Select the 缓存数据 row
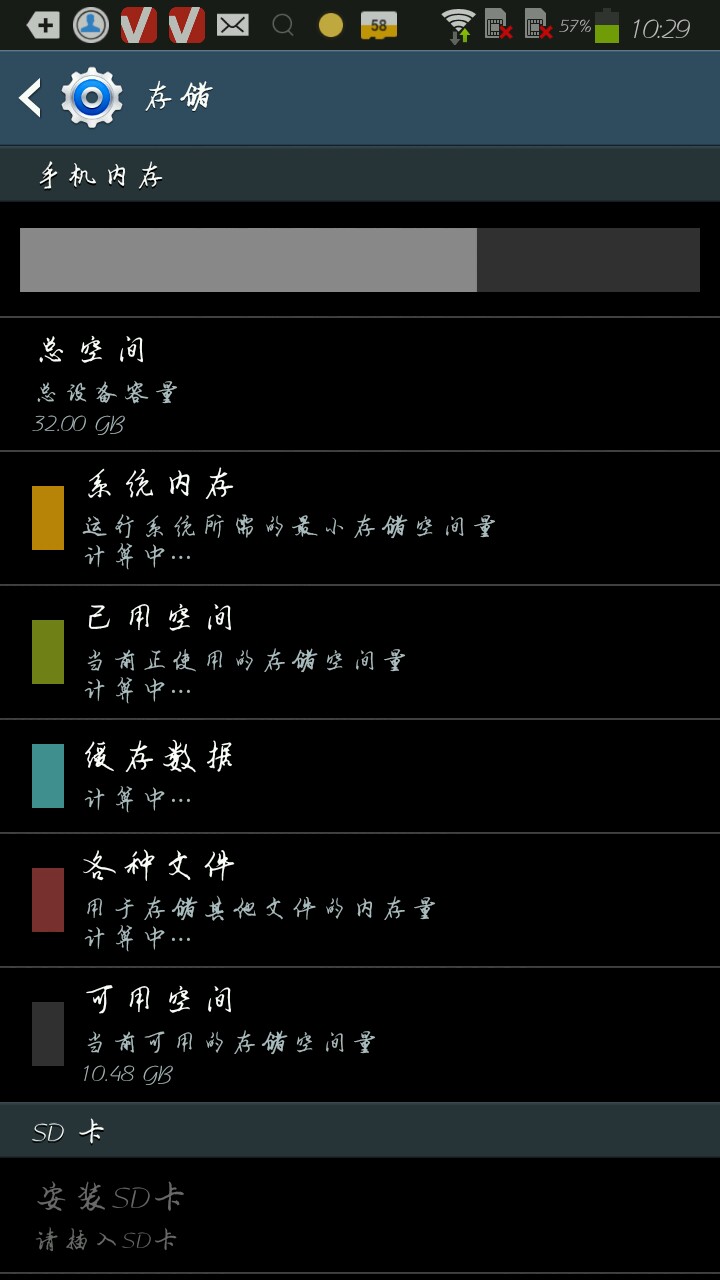The width and height of the screenshot is (720, 1280). [x=360, y=776]
